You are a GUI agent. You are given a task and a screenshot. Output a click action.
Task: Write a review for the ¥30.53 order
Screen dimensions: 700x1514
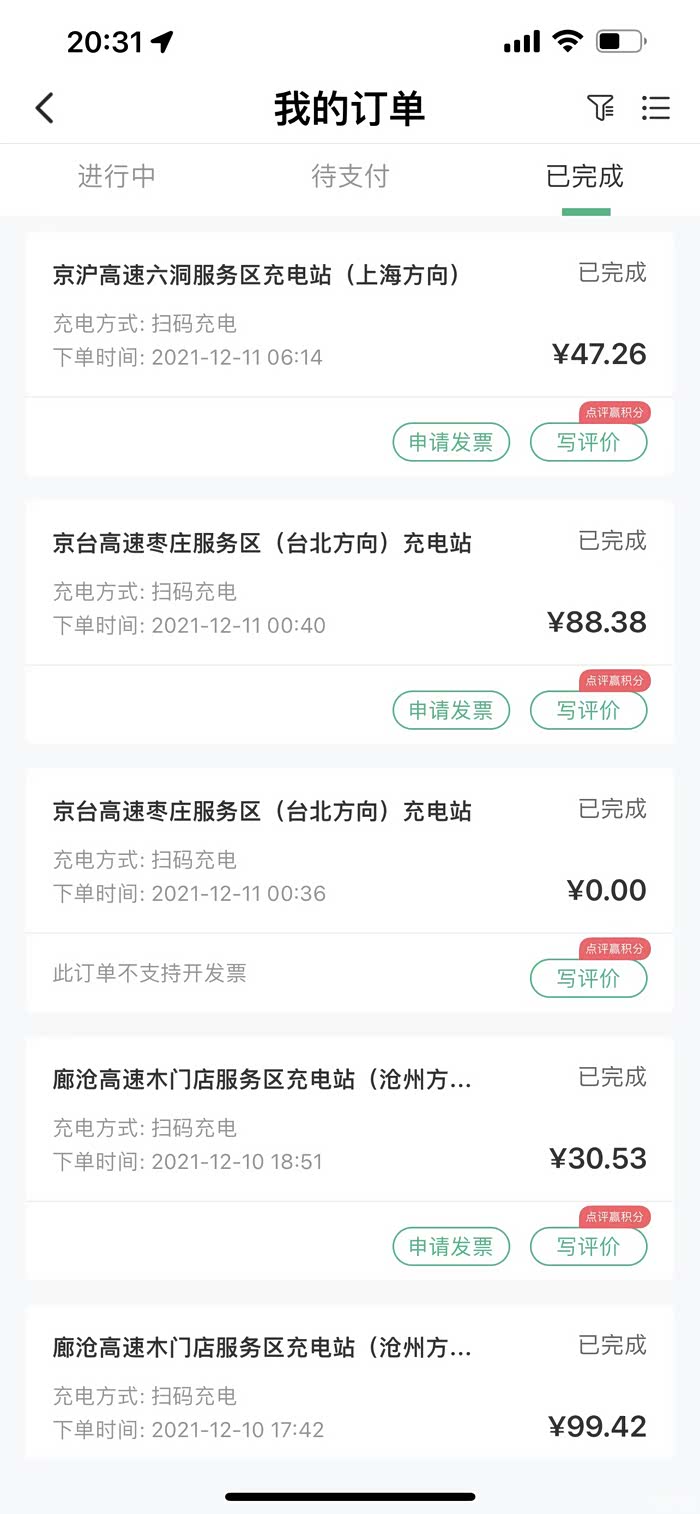tap(588, 1246)
